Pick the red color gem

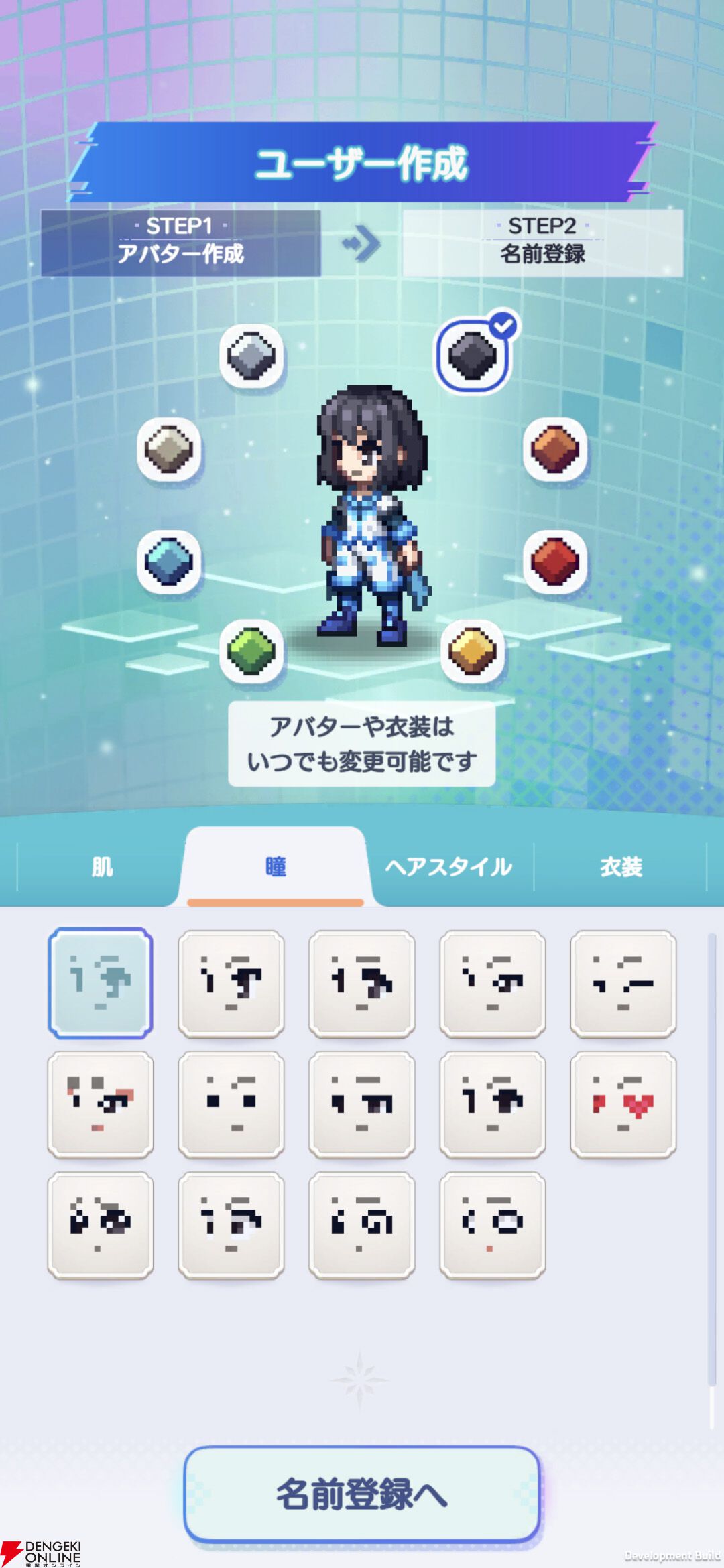[555, 562]
